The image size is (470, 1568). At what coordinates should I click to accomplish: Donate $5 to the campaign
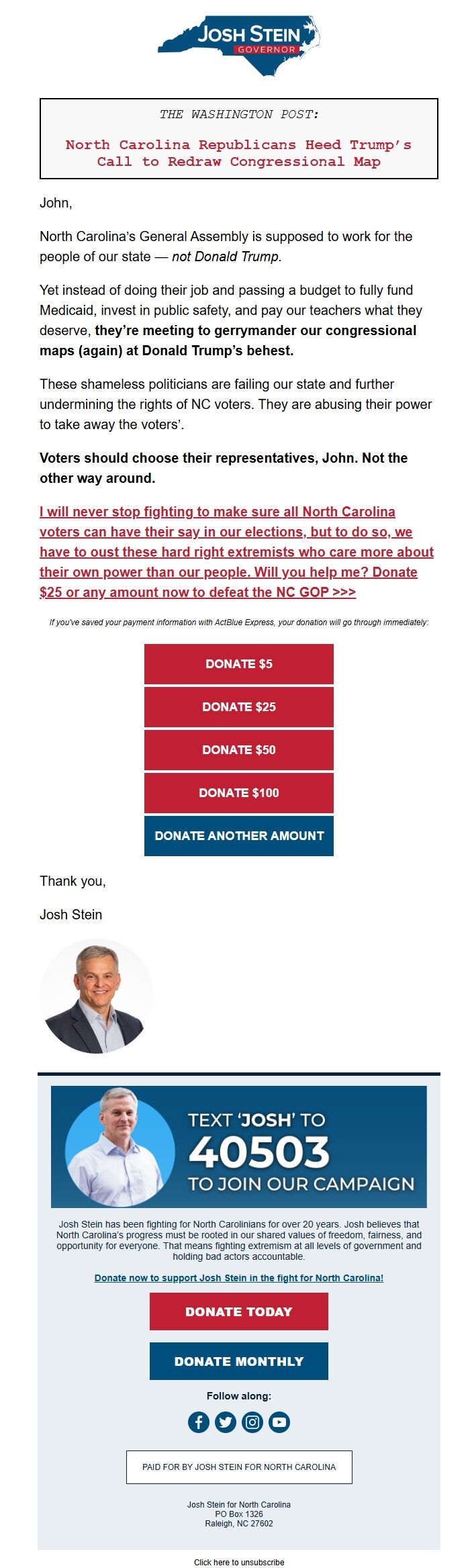coord(238,663)
